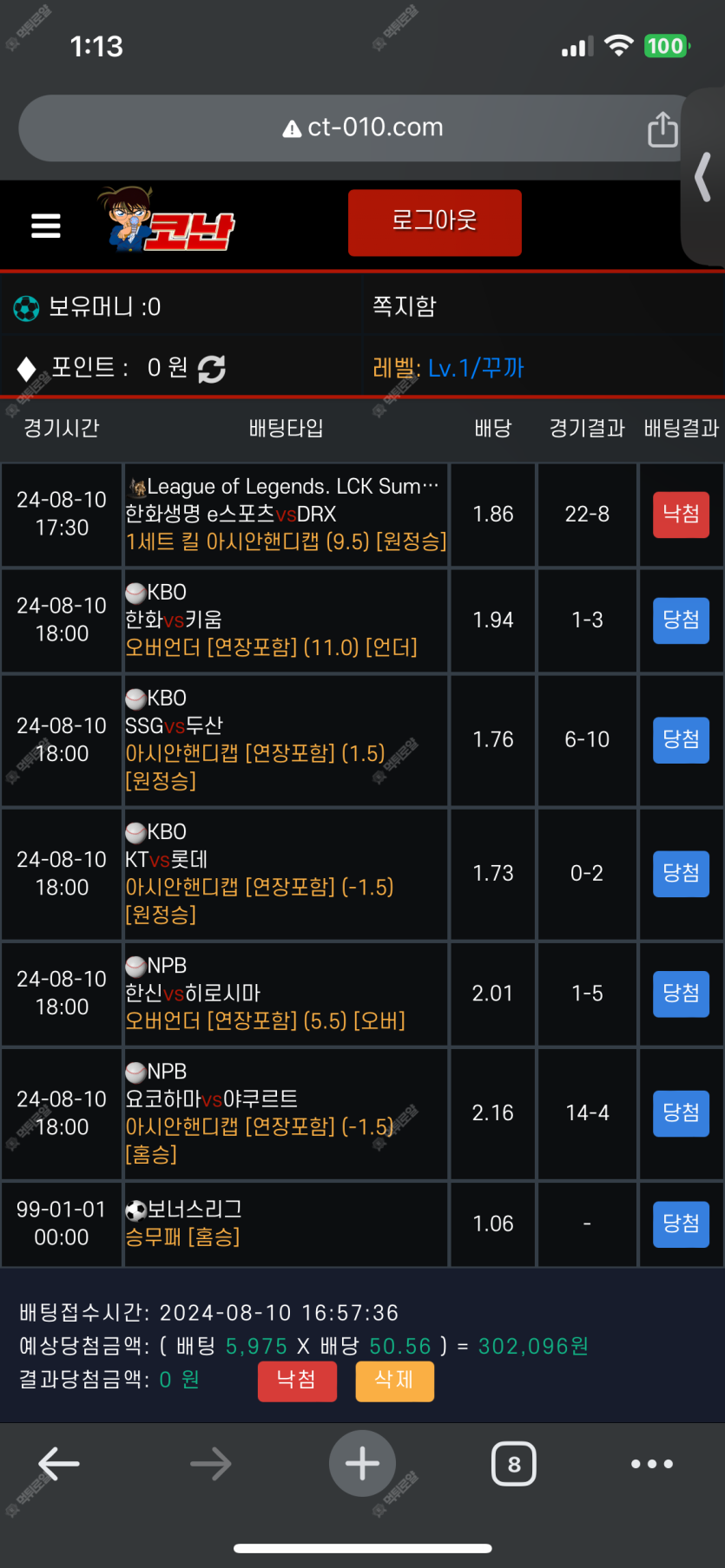Refresh the 포인트 balance
The width and height of the screenshot is (725, 1568).
(x=212, y=369)
